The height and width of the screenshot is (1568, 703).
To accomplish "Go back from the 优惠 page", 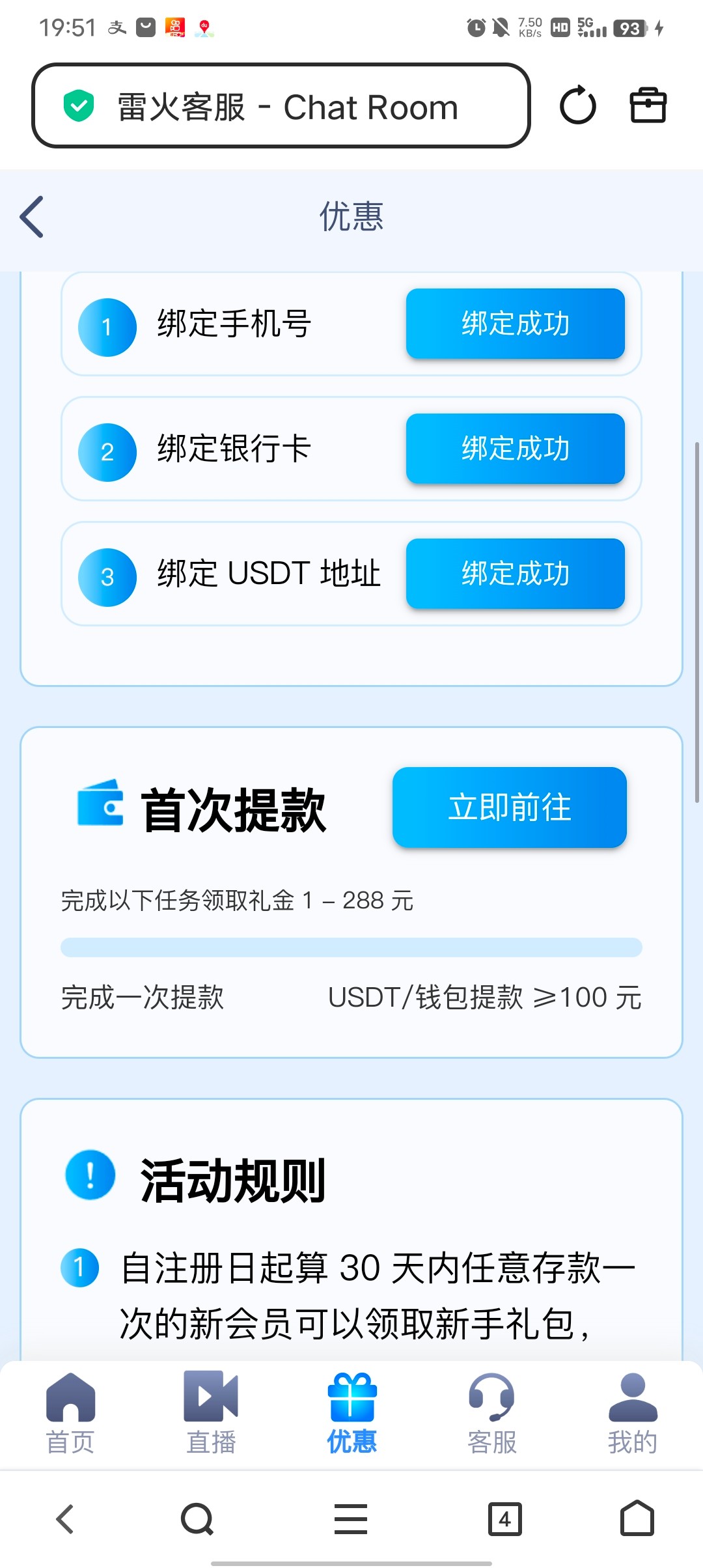I will 32,217.
